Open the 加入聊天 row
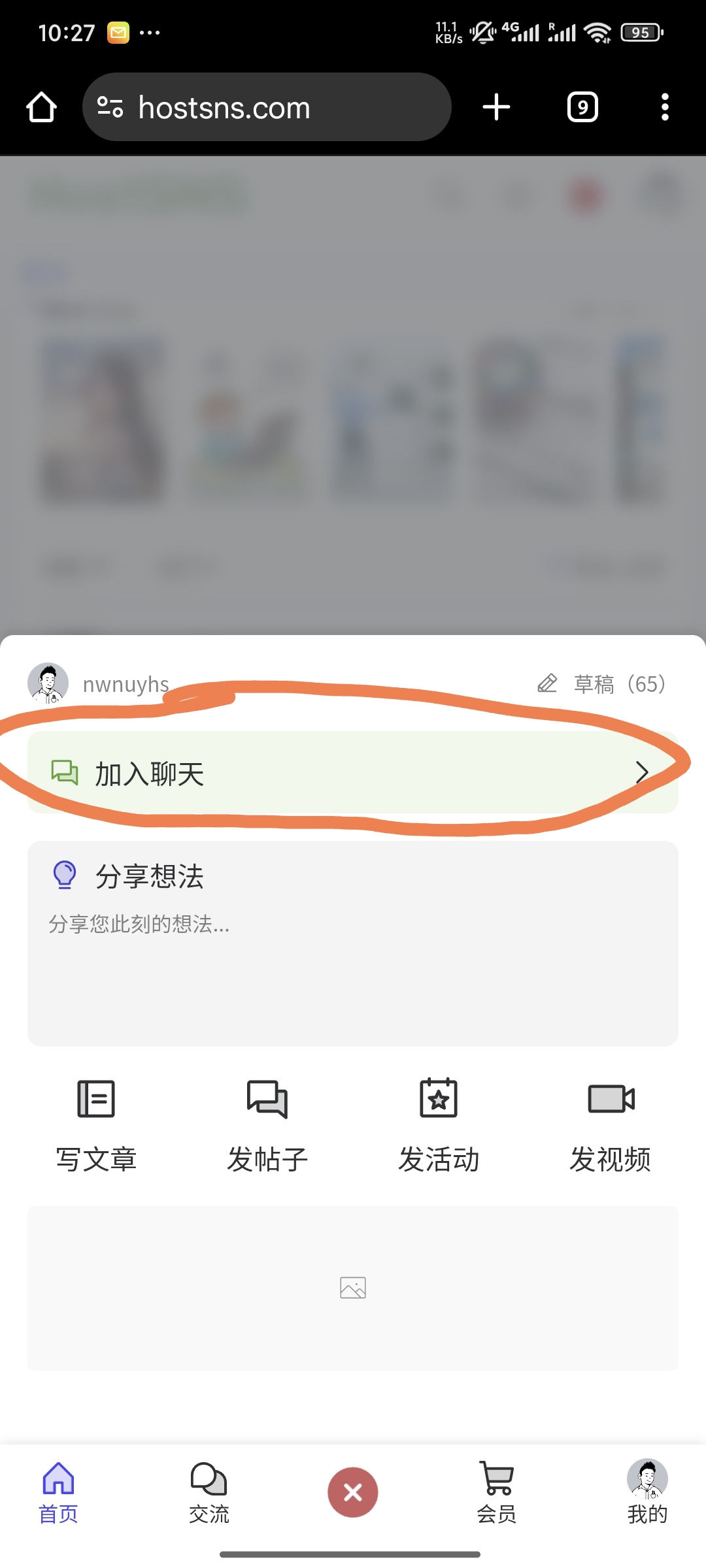Screen dimensions: 706x1568 [x=353, y=772]
